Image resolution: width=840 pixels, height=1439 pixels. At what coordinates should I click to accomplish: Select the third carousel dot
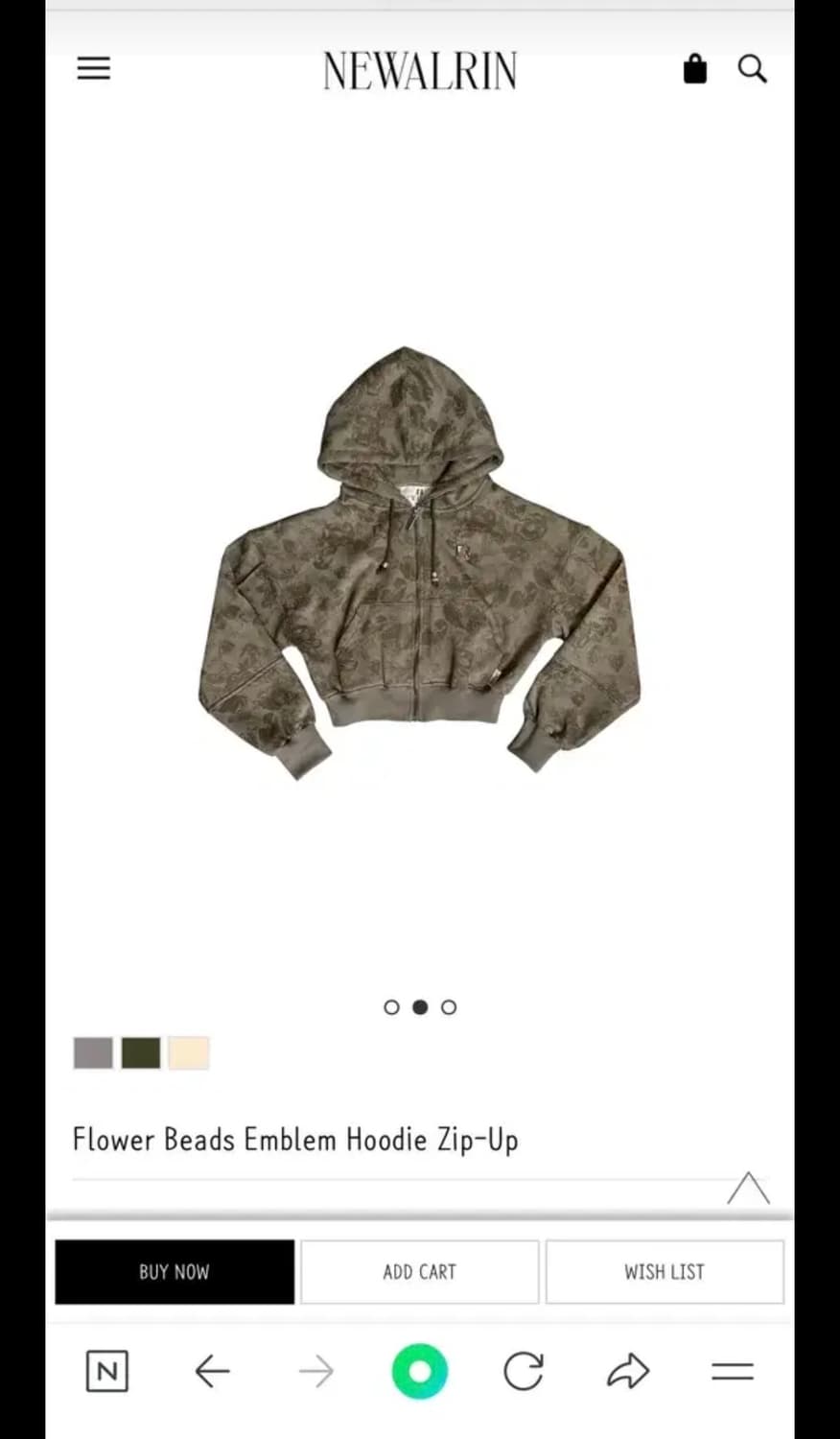click(x=448, y=1007)
